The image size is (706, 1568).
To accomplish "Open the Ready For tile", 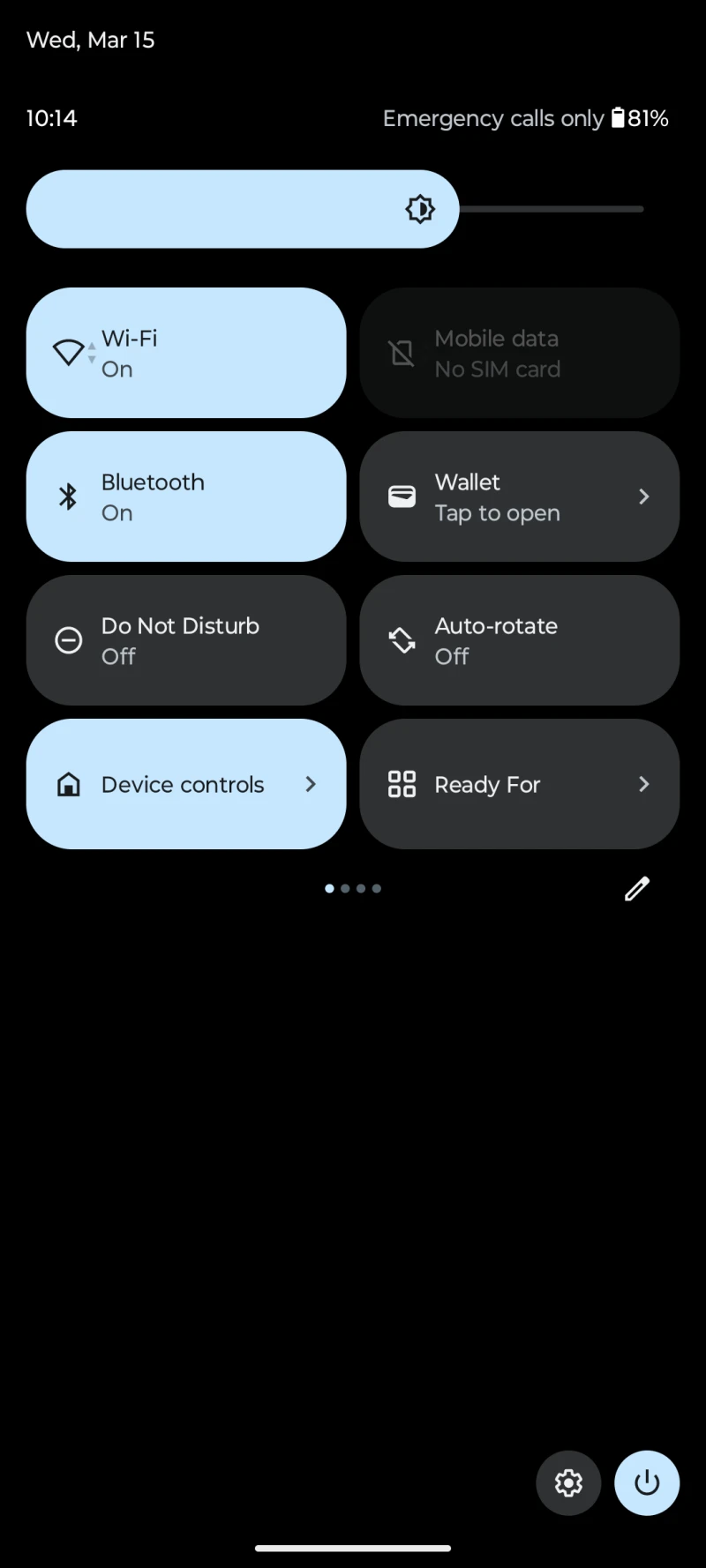I will point(519,784).
